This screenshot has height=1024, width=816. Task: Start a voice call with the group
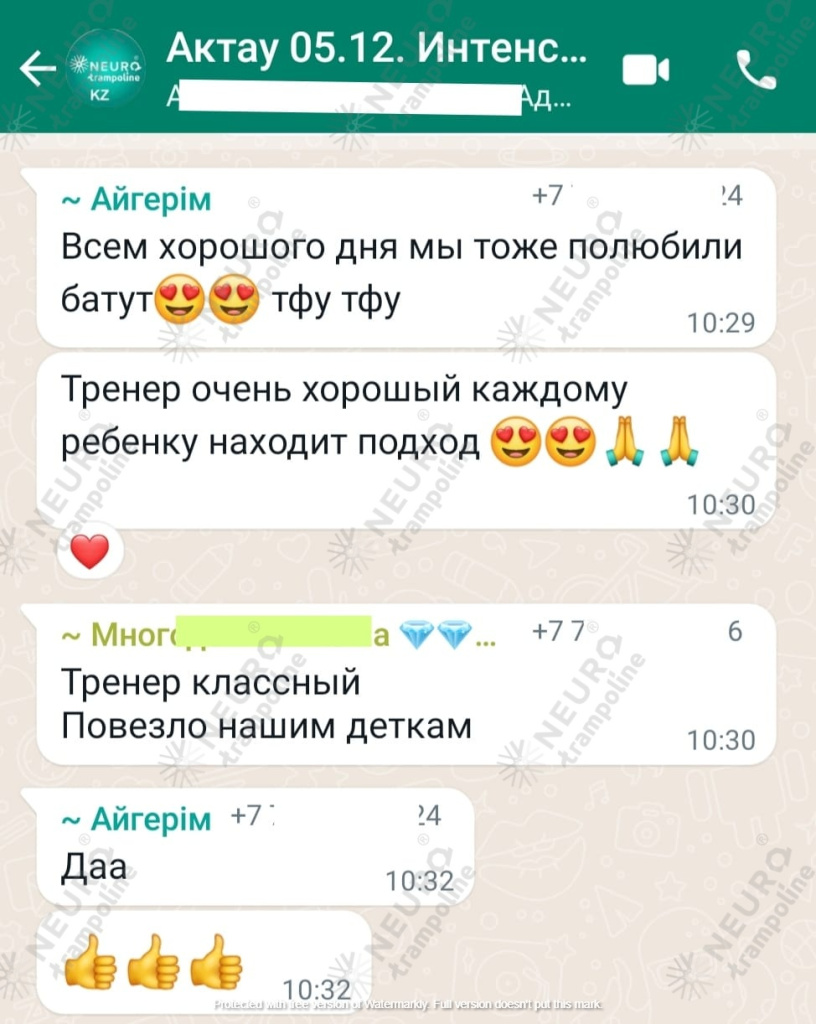756,69
